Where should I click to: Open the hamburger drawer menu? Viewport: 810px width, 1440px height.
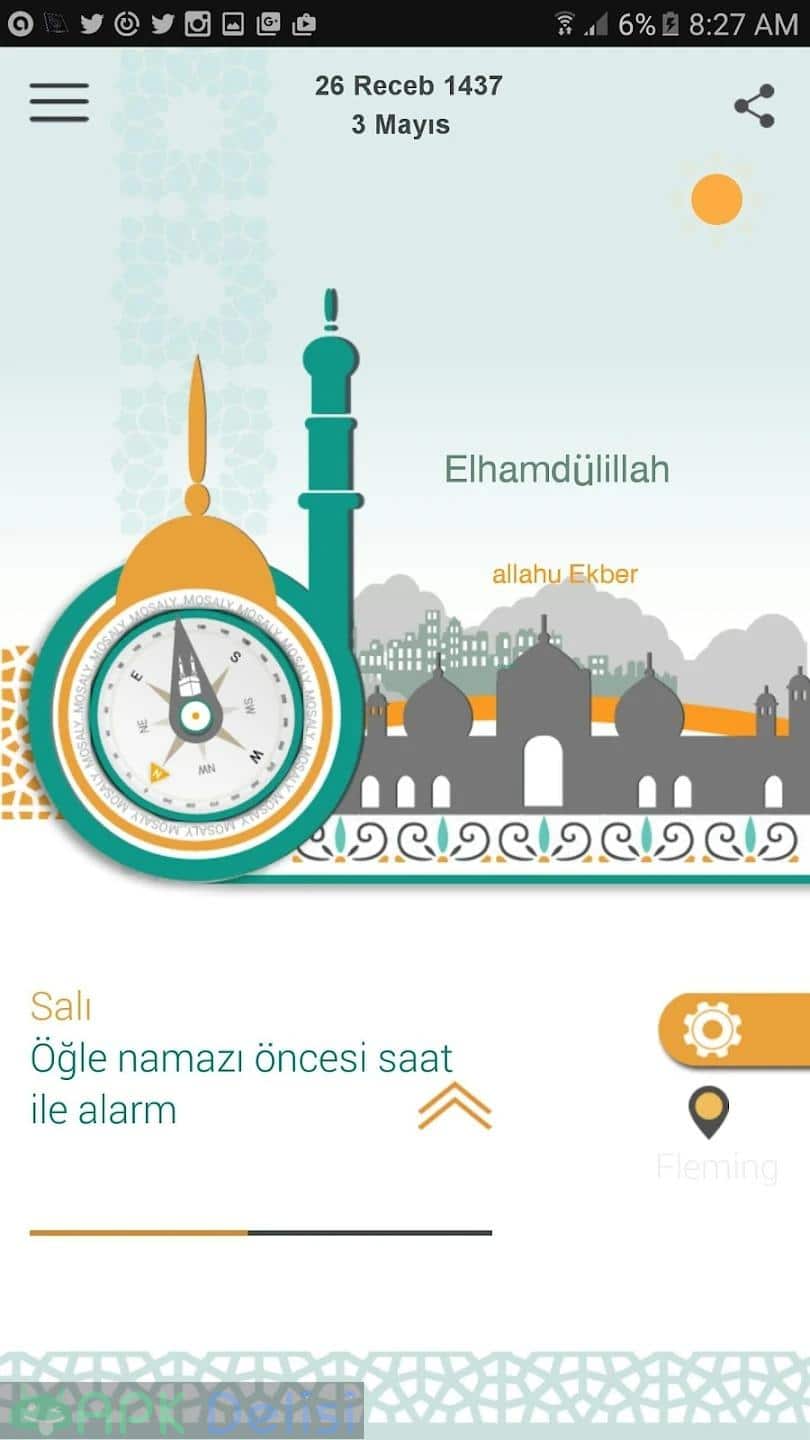point(59,103)
